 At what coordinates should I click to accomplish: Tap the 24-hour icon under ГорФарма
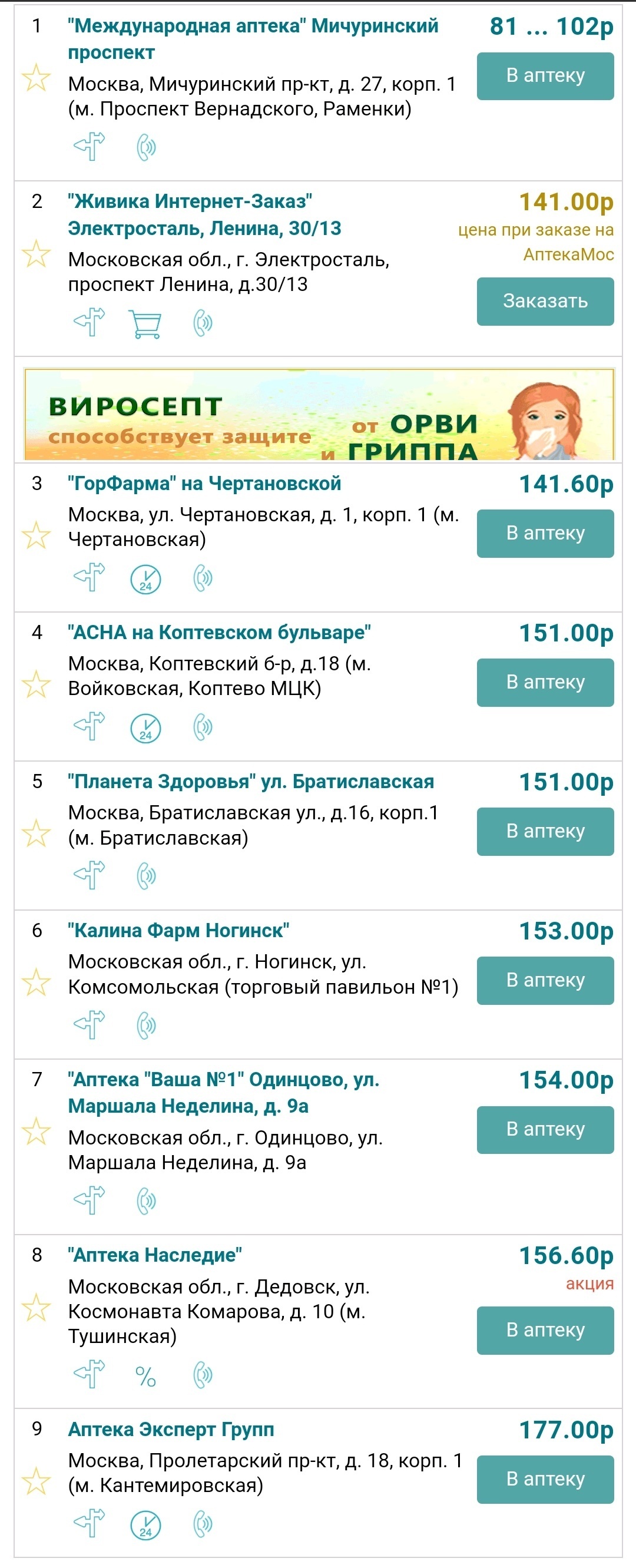click(x=145, y=579)
